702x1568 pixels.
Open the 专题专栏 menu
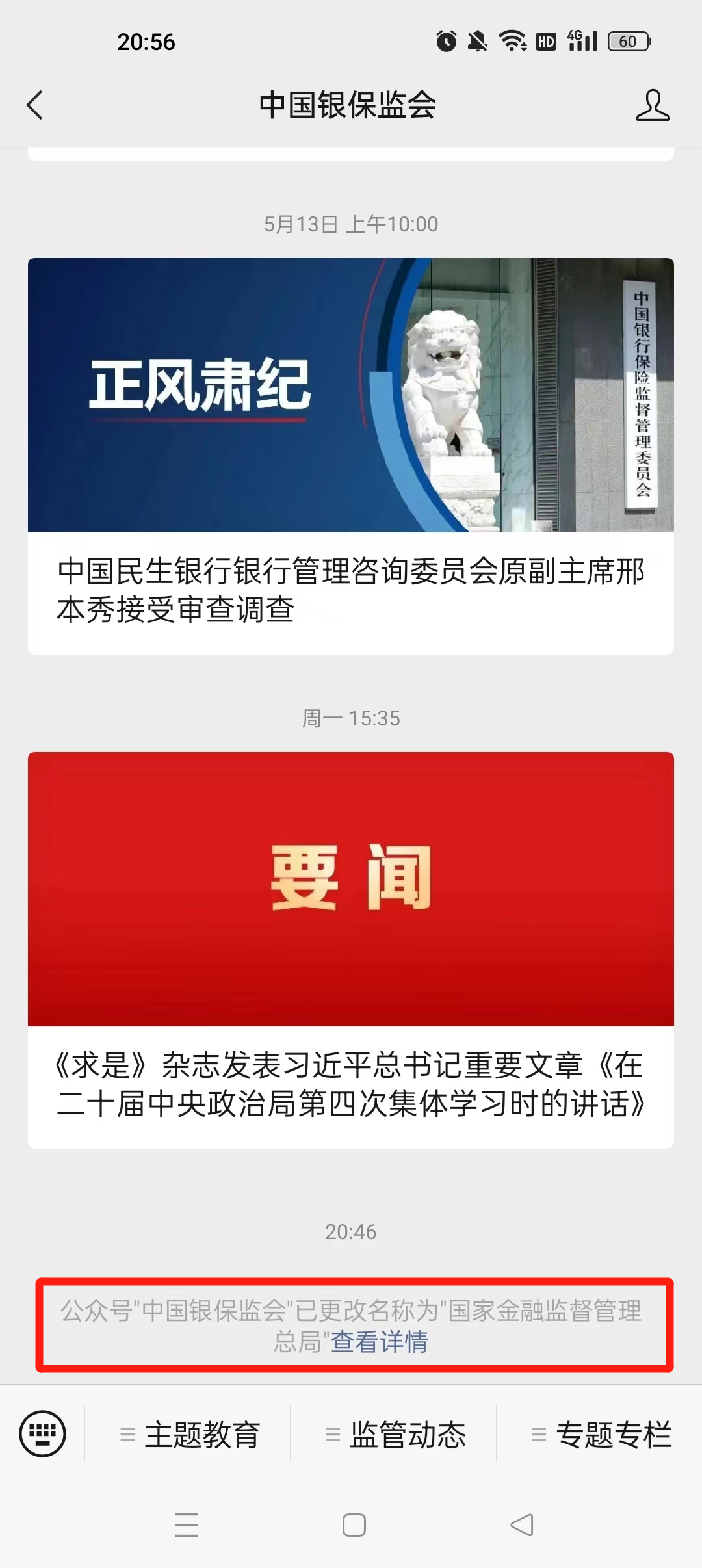point(600,1434)
